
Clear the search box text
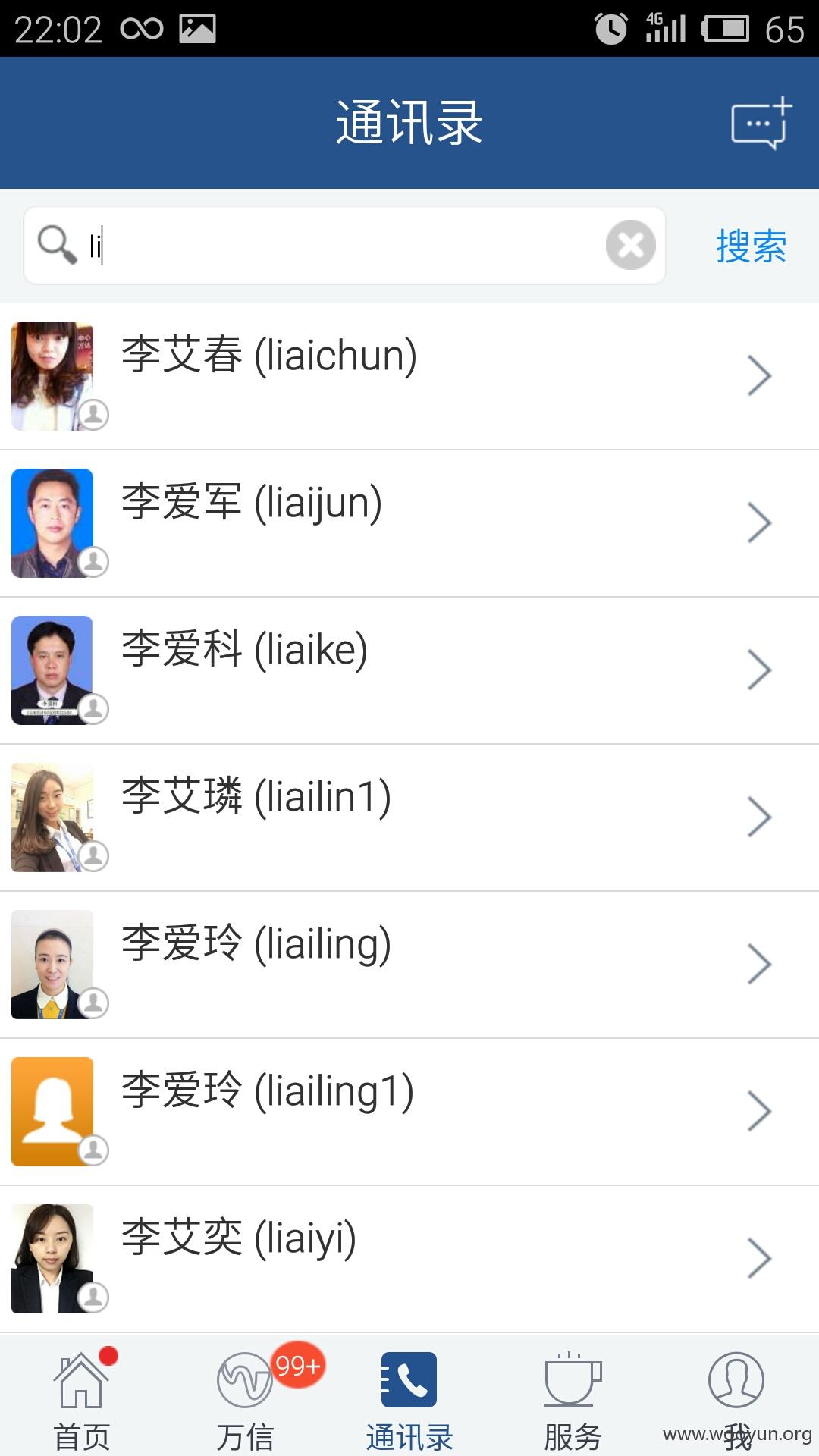[630, 245]
